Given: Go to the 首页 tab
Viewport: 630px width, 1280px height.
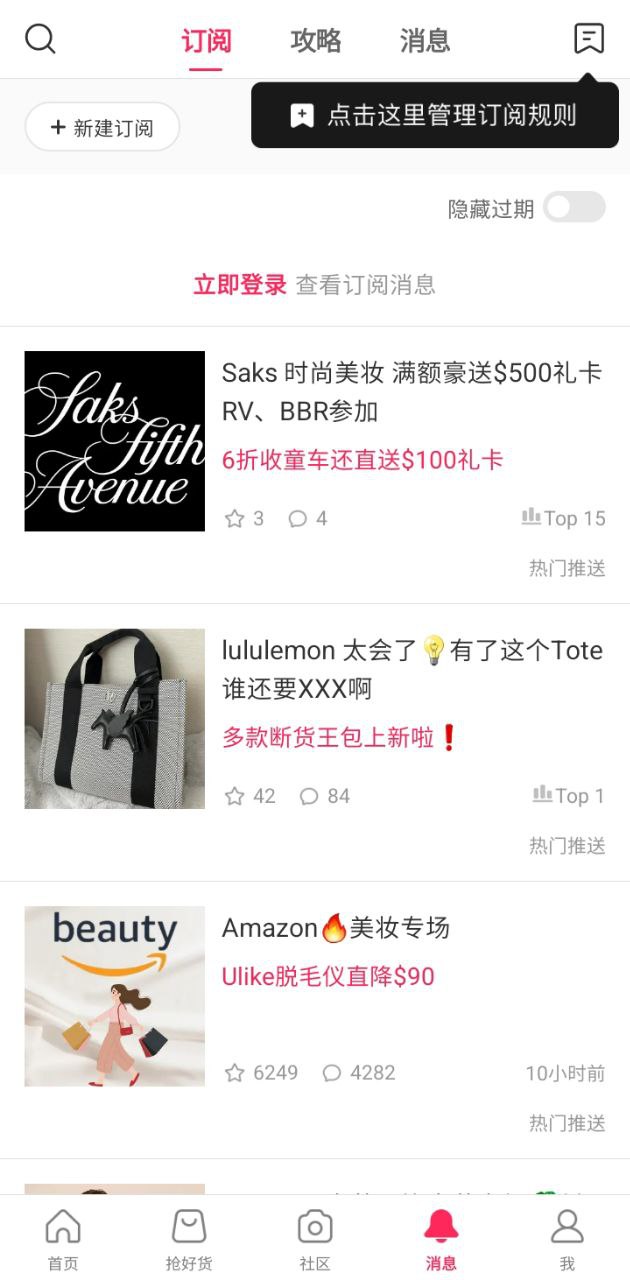Looking at the screenshot, I should click(63, 1238).
